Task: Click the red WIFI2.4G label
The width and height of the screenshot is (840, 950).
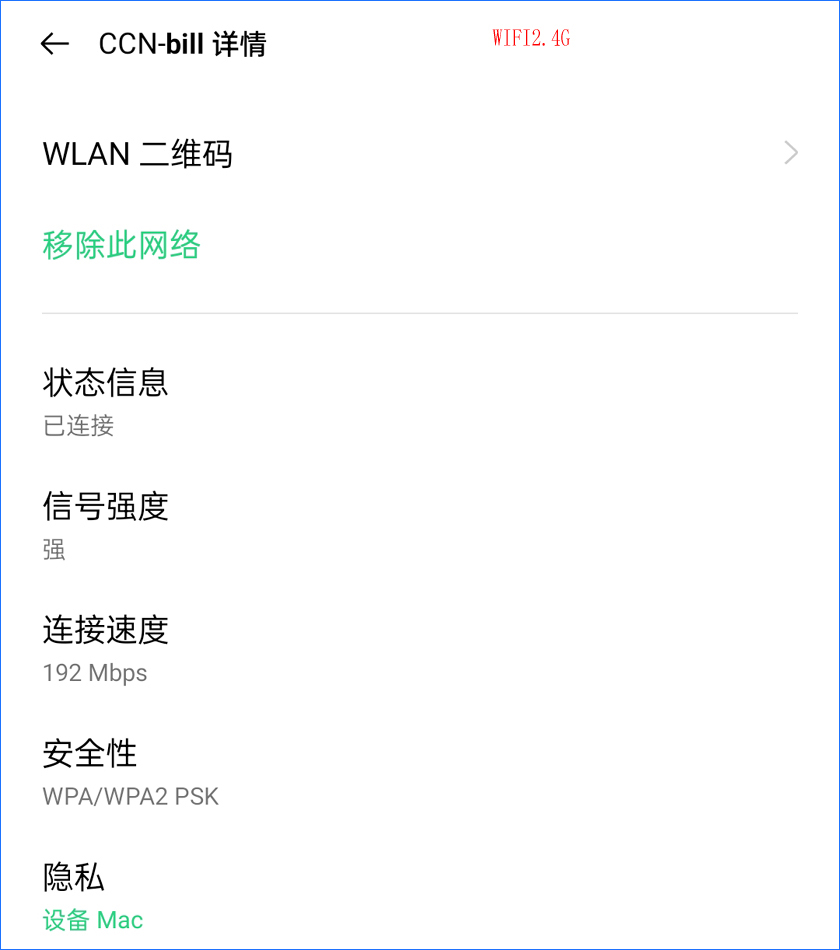Action: 530,38
